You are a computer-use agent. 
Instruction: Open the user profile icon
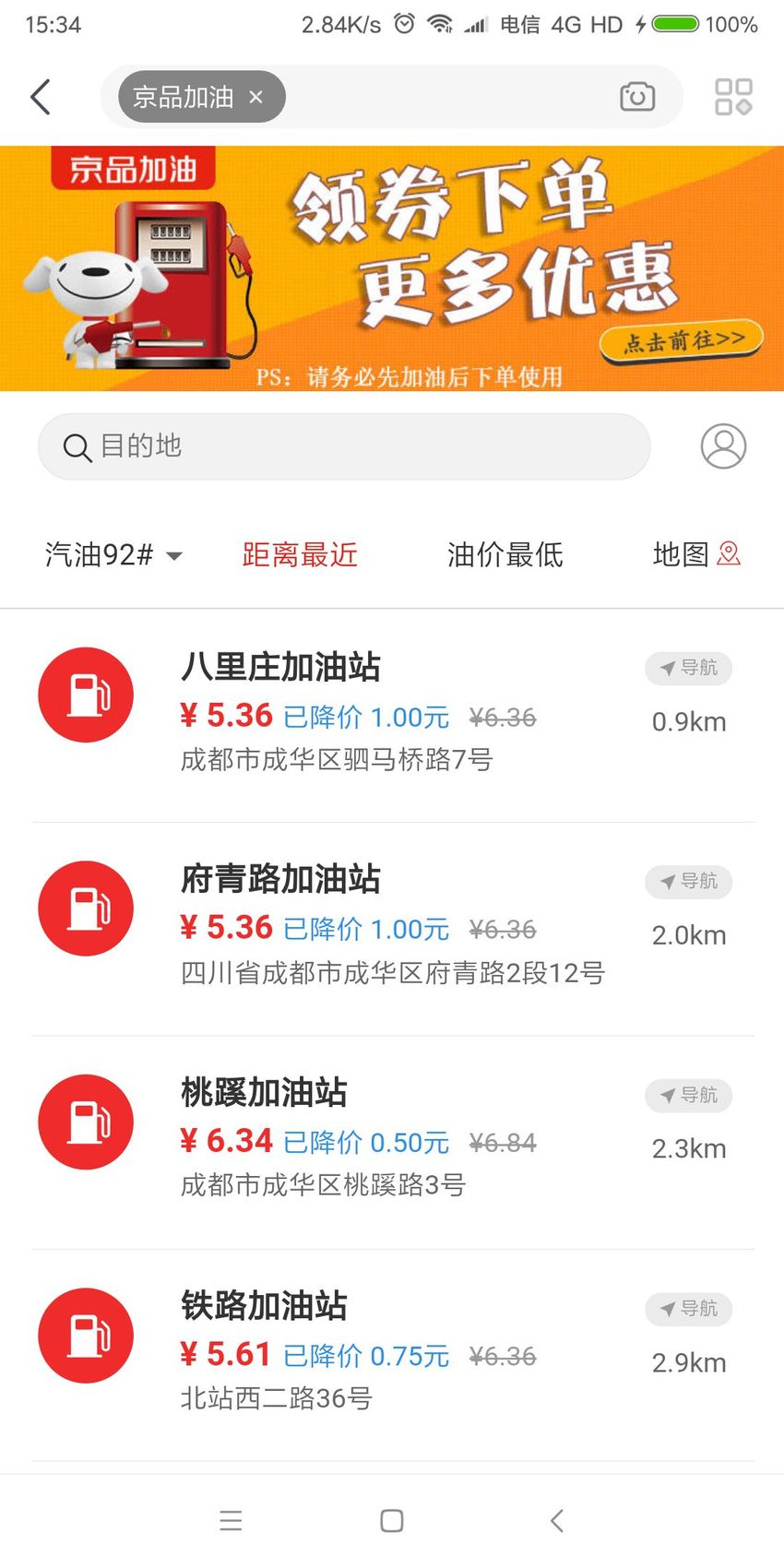[x=723, y=446]
